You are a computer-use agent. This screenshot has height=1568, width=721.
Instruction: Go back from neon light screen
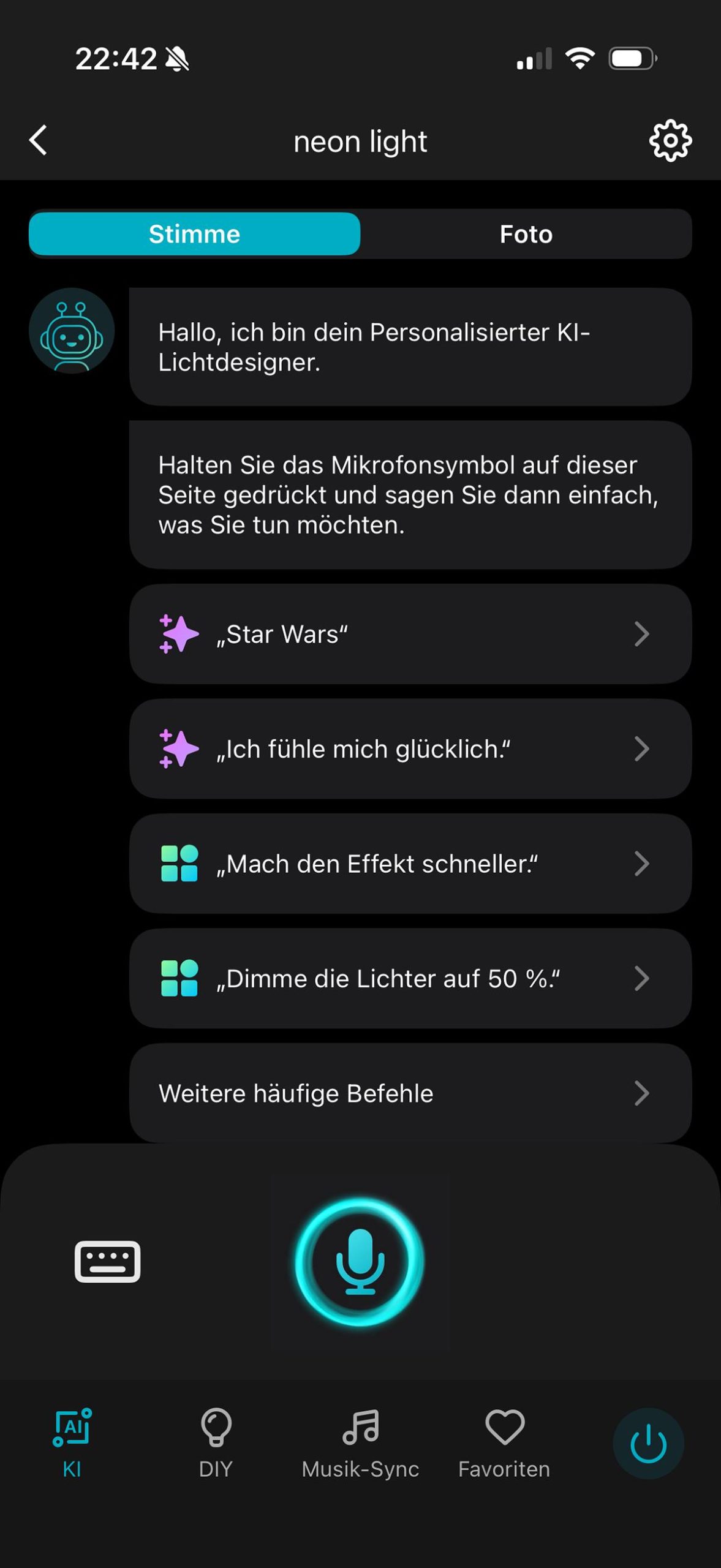(x=38, y=140)
